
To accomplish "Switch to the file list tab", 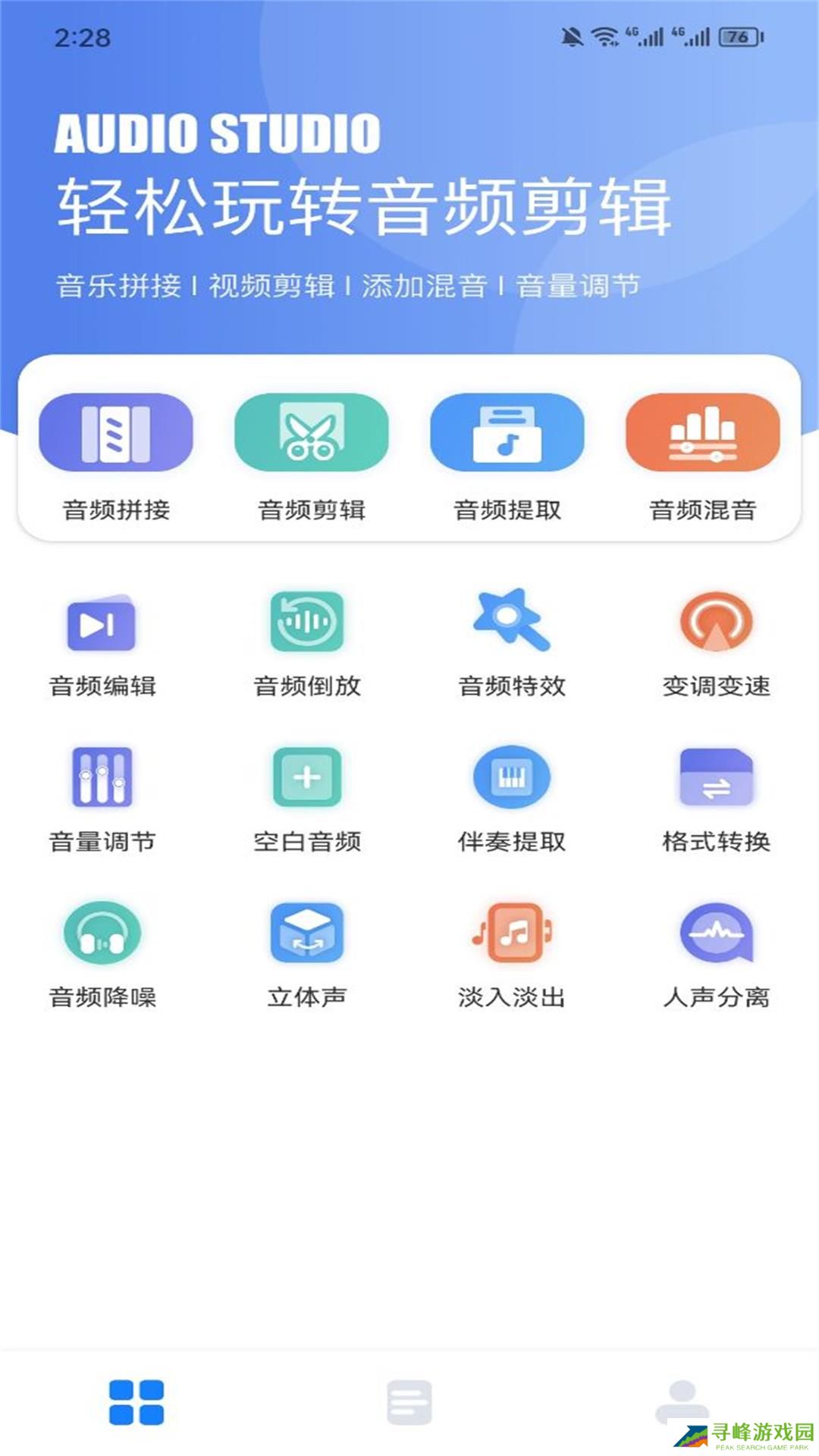I will pos(409,1401).
